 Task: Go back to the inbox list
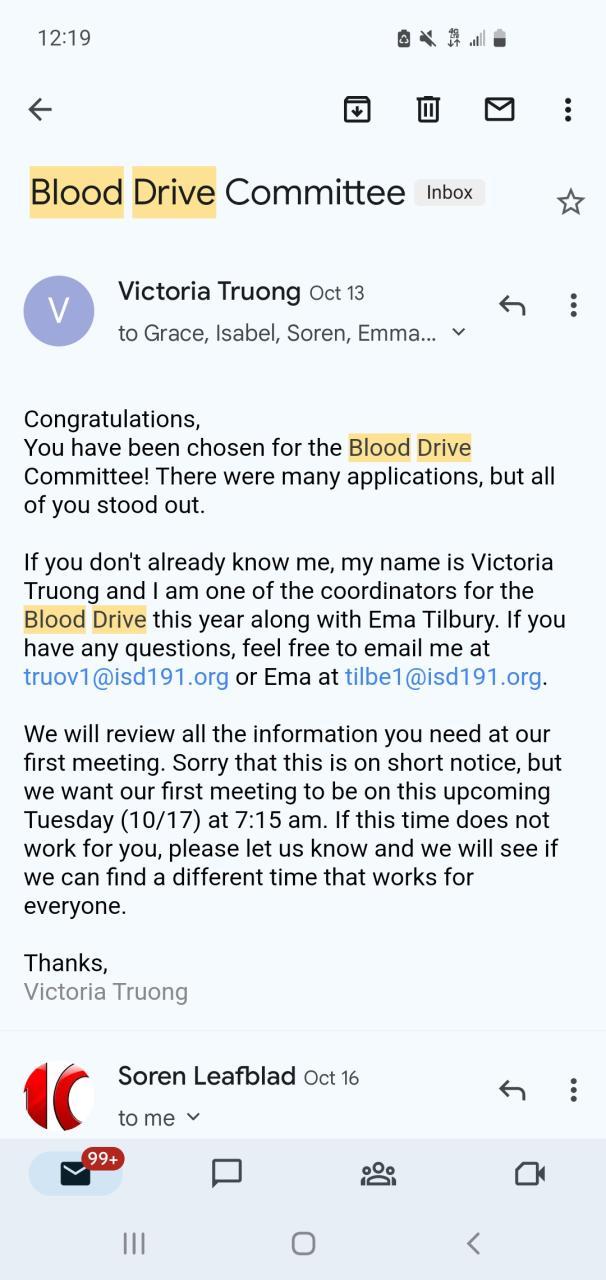click(x=40, y=110)
